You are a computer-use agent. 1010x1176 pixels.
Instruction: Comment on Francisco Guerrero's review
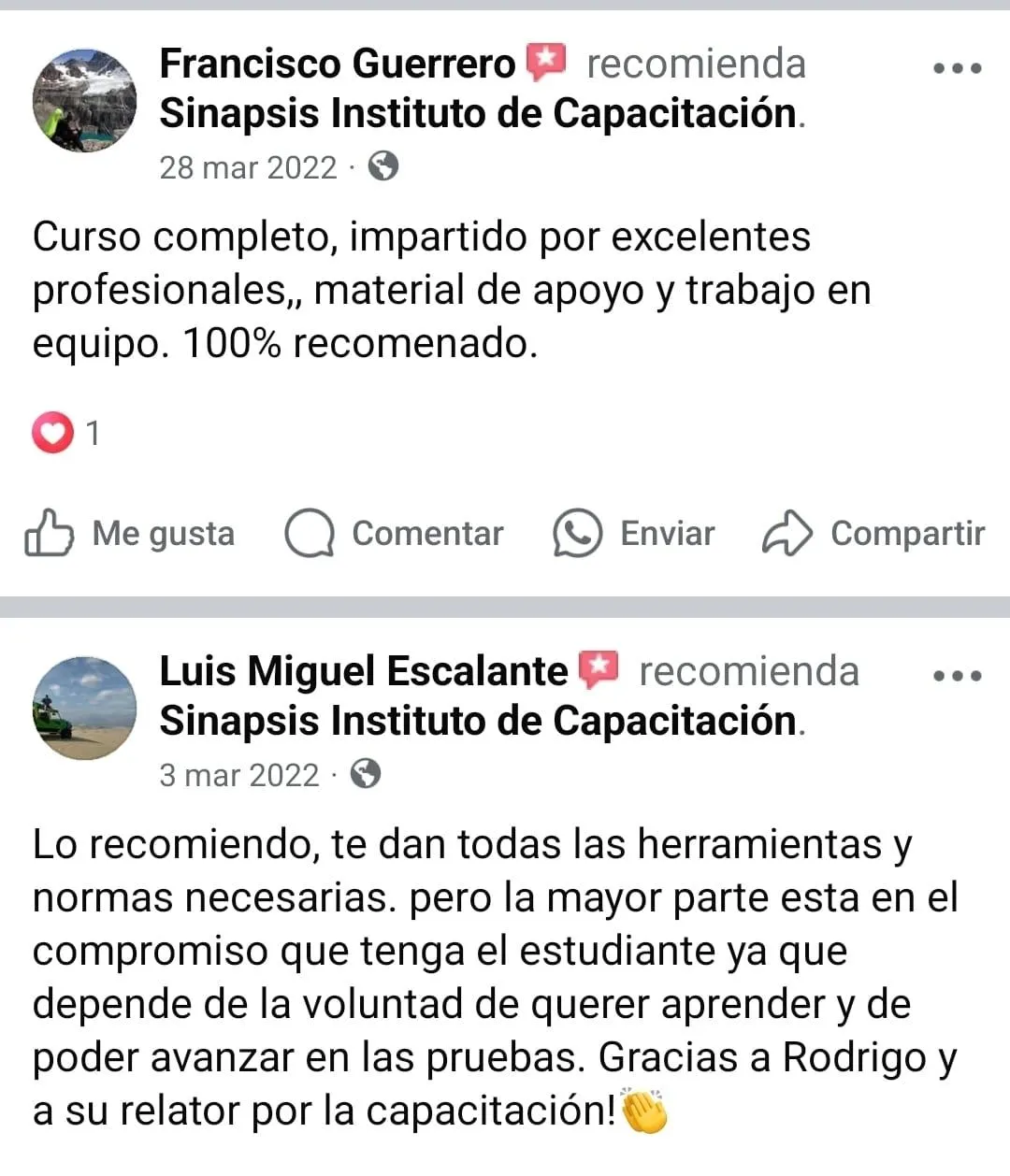tap(394, 534)
